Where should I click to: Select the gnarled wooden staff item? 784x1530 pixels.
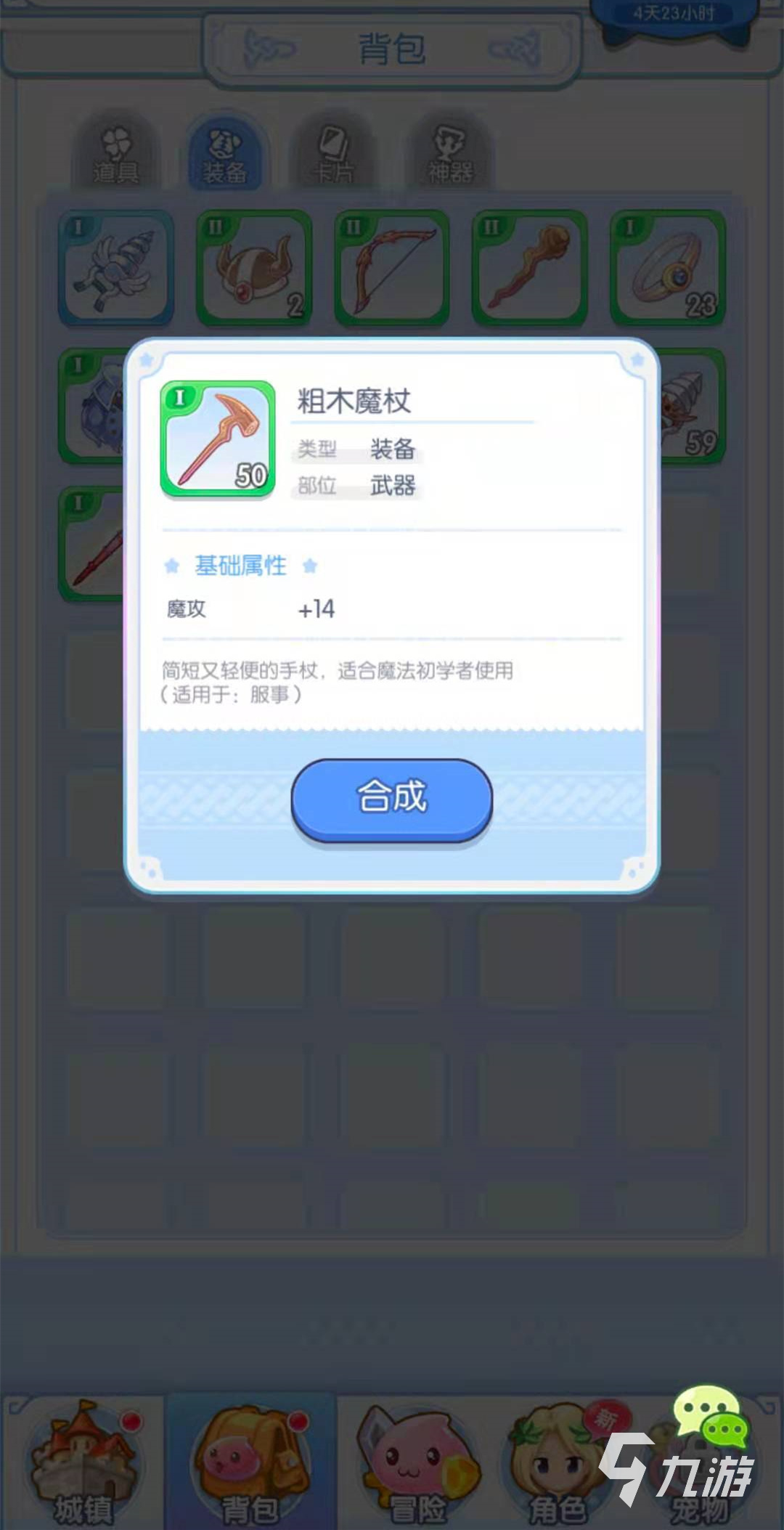(x=530, y=267)
